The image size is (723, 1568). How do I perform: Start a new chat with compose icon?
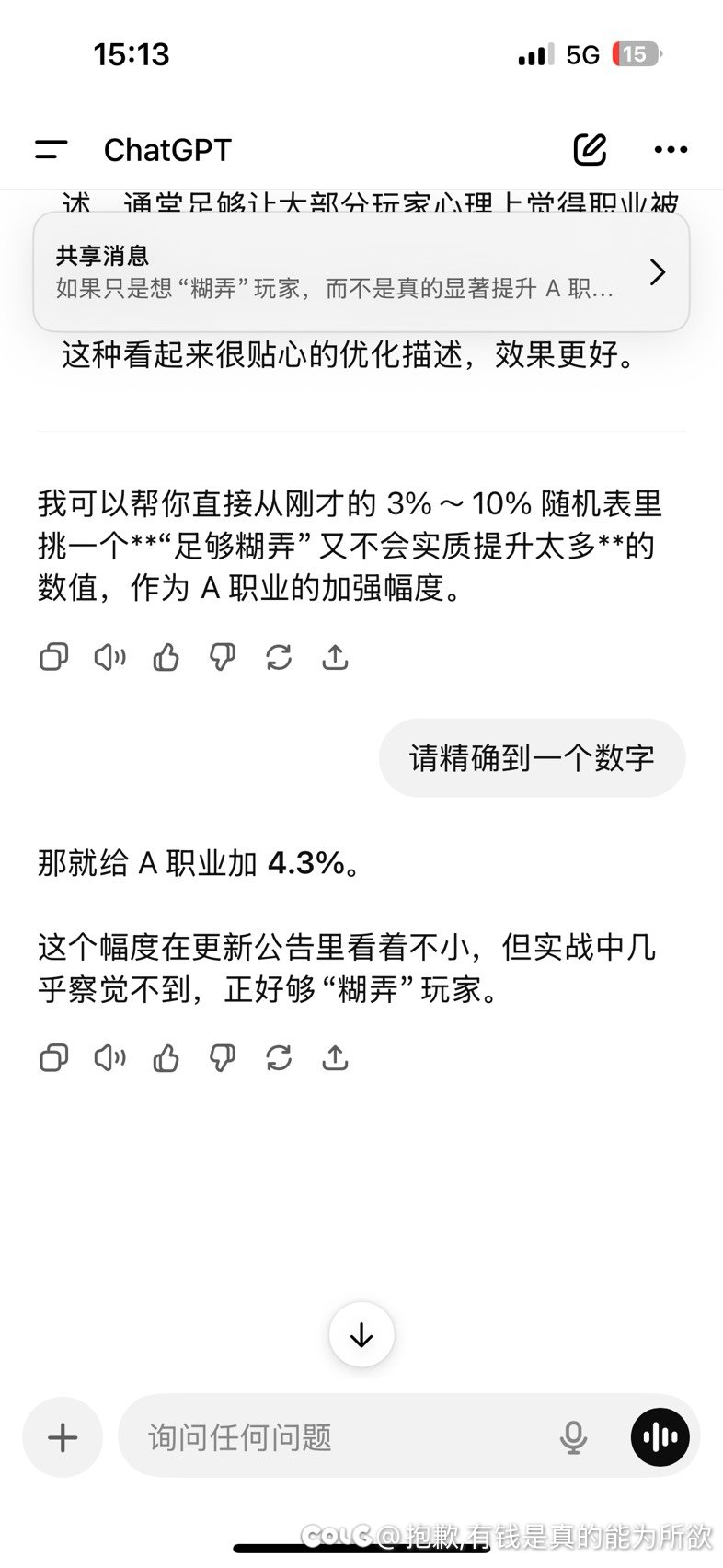590,149
